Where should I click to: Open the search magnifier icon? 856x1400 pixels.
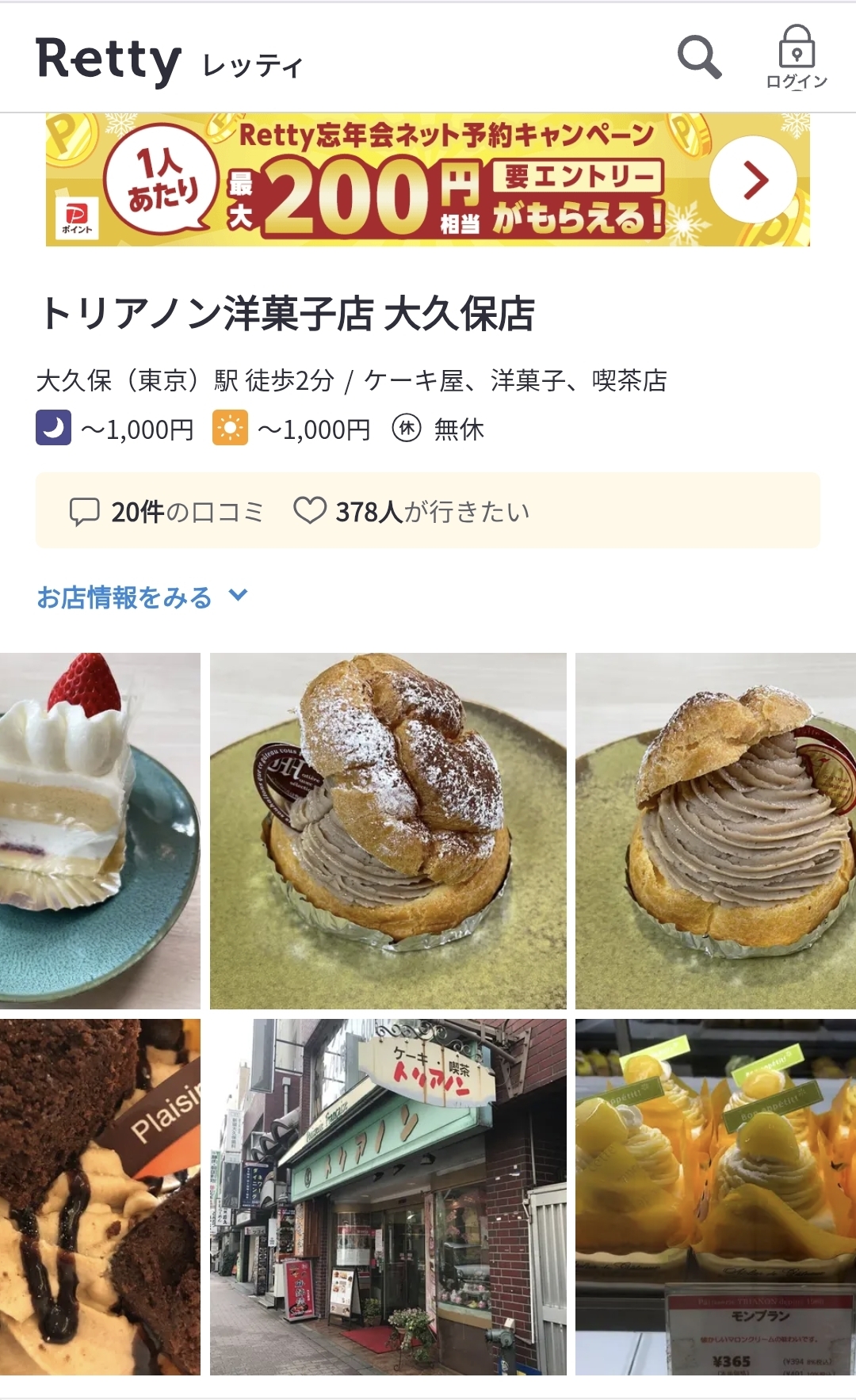click(x=699, y=57)
